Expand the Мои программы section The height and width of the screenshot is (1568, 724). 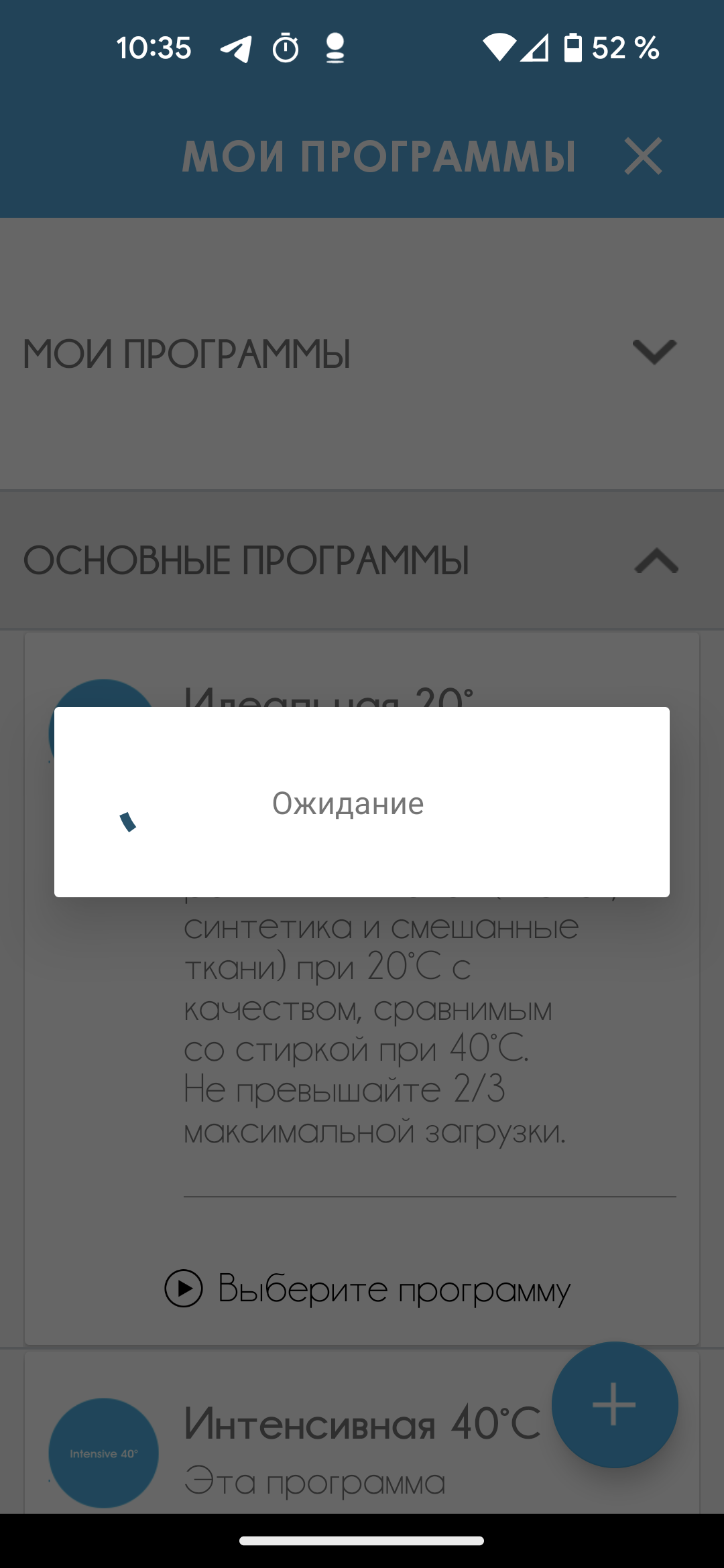(x=654, y=352)
